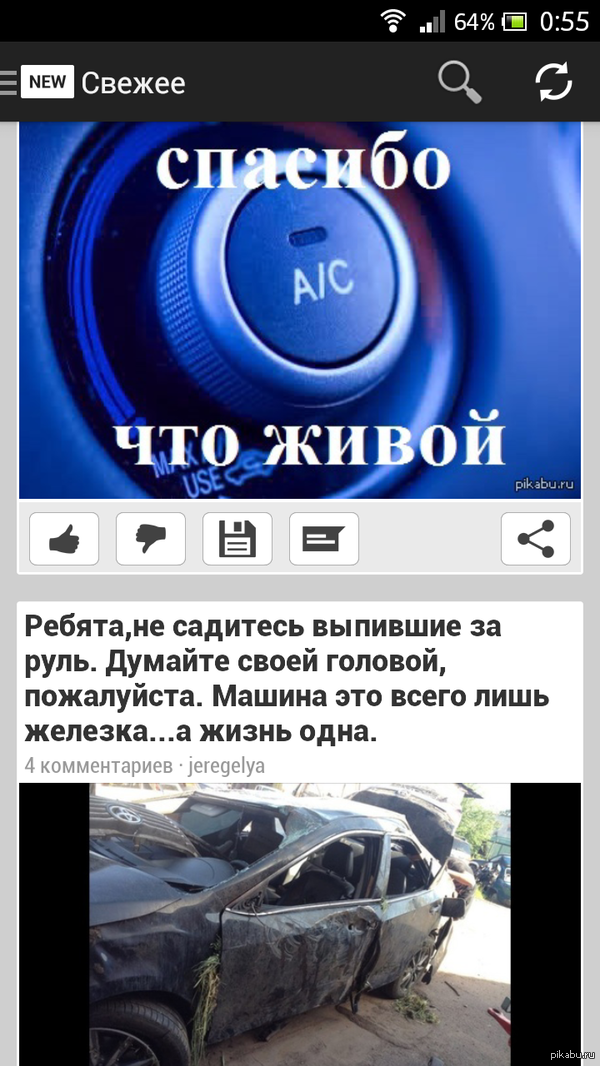The height and width of the screenshot is (1066, 600).
Task: Open the navigation drawer menu
Action: [x=10, y=82]
